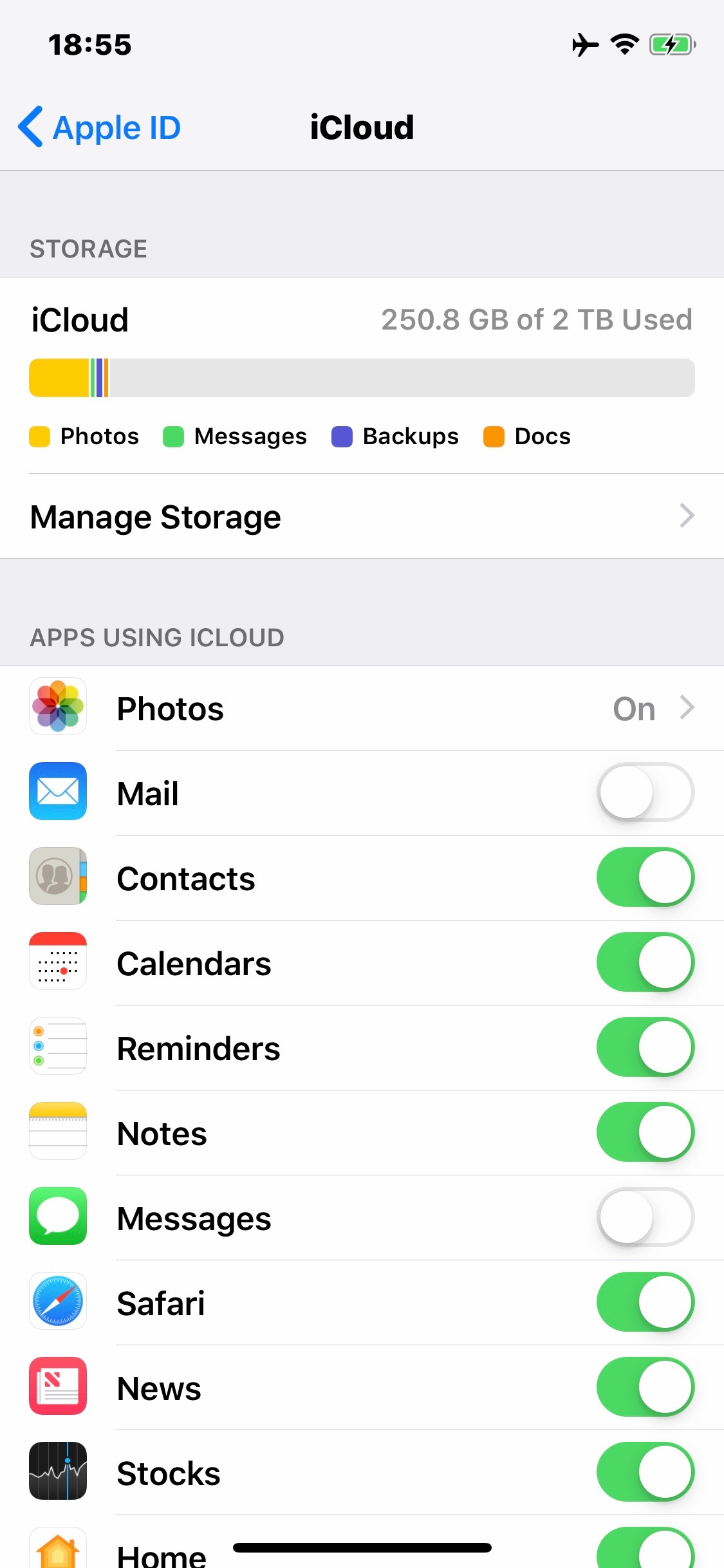Switch off the Reminders toggle
Image resolution: width=724 pixels, height=1568 pixels.
click(645, 1047)
